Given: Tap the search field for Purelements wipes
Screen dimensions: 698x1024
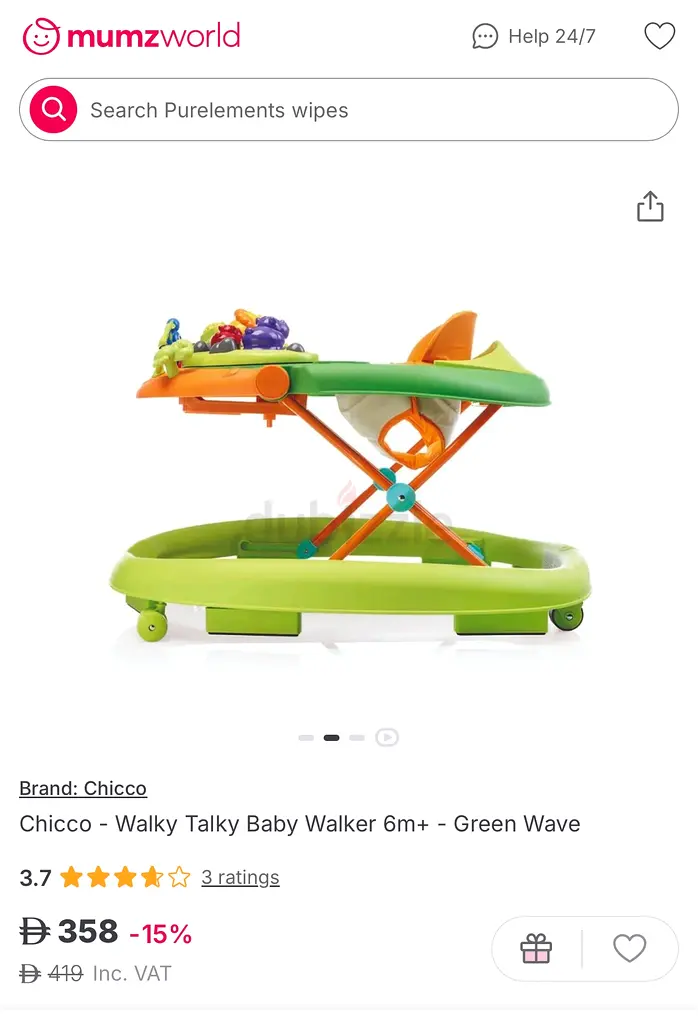Looking at the screenshot, I should pyautogui.click(x=370, y=110).
